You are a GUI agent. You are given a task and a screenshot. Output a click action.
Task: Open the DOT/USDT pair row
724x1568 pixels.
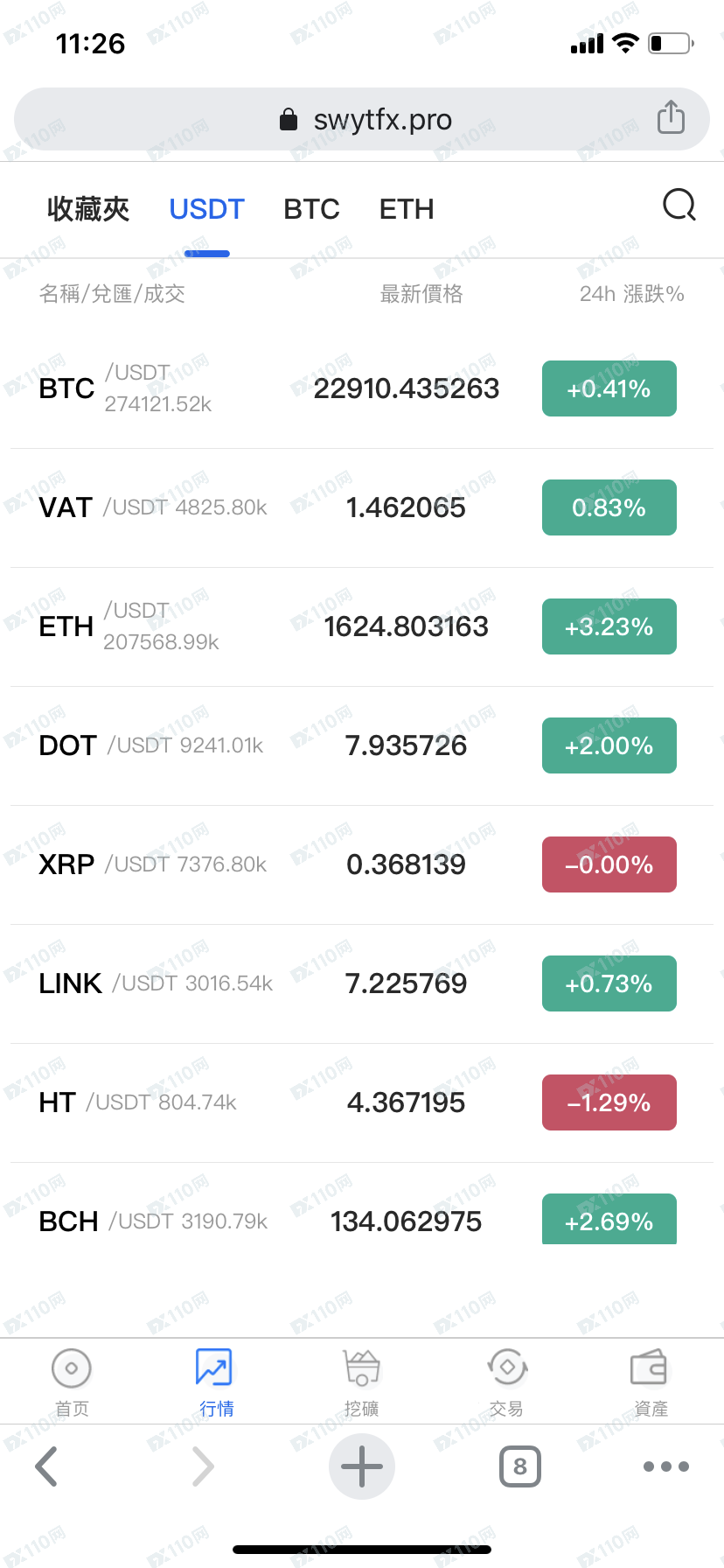[x=362, y=745]
